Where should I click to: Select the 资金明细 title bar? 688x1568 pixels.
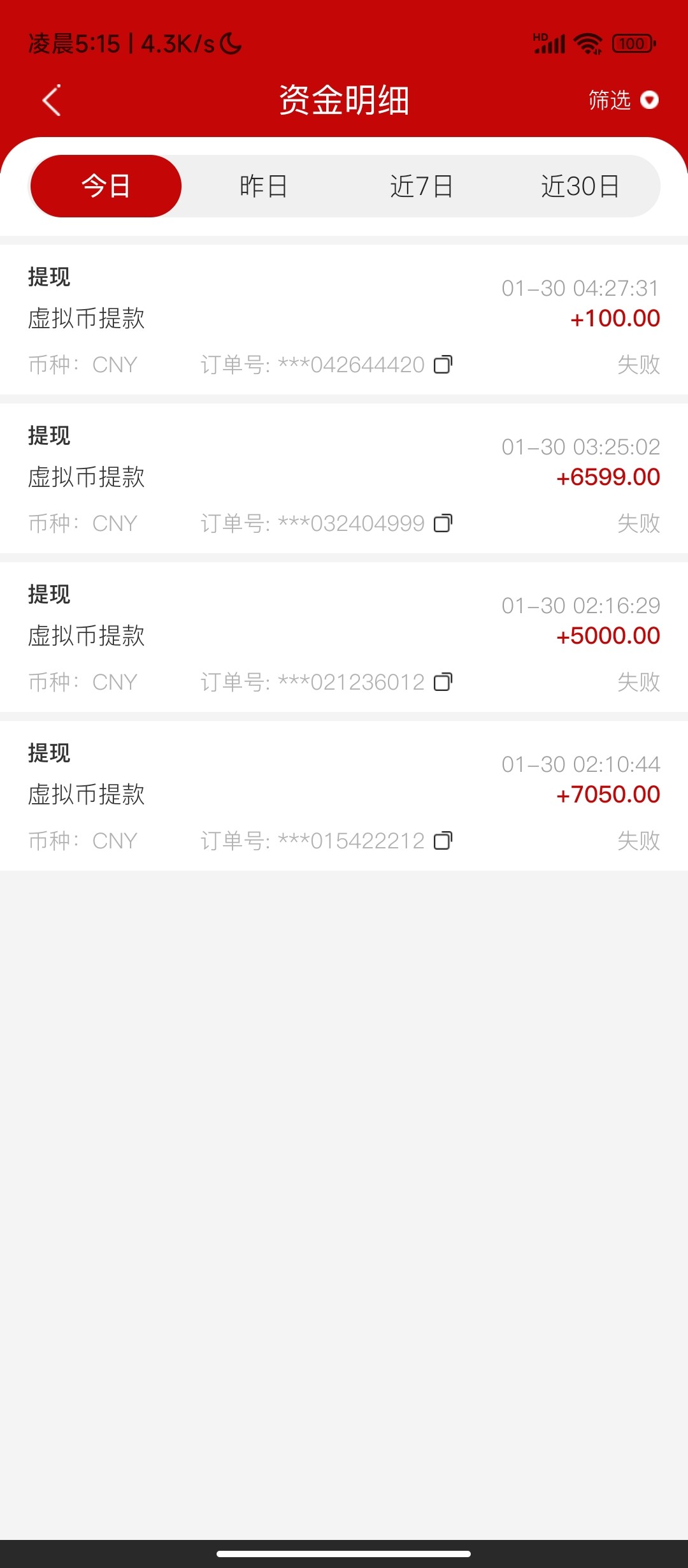(x=344, y=101)
